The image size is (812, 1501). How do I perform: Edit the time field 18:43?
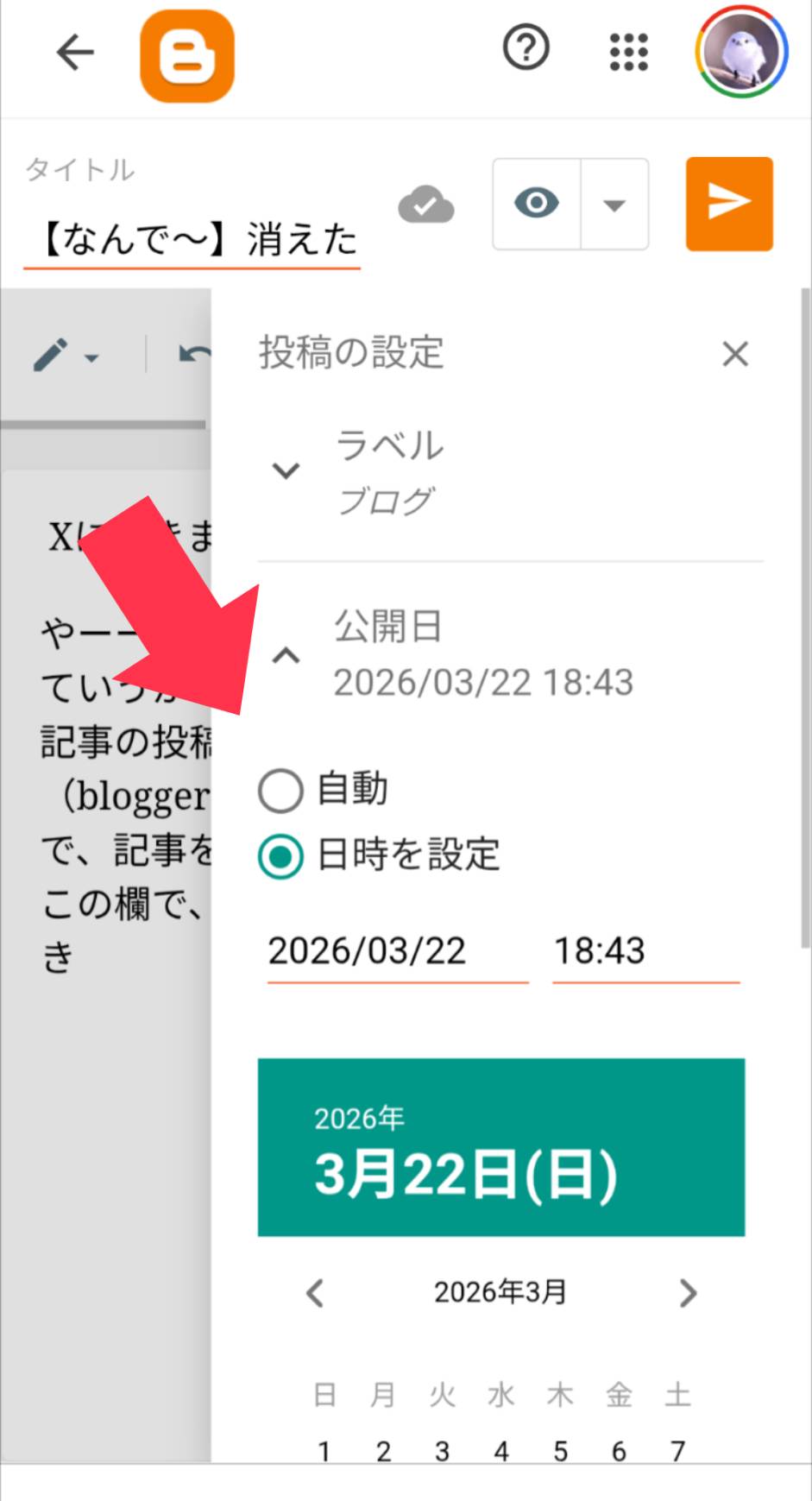click(x=646, y=952)
